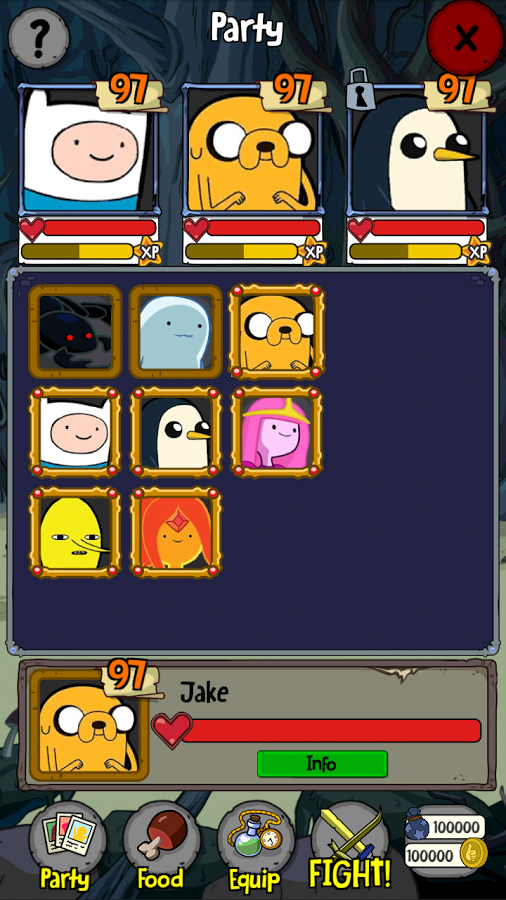
Task: Choose Princess Bubblegum's portrait
Action: (277, 432)
